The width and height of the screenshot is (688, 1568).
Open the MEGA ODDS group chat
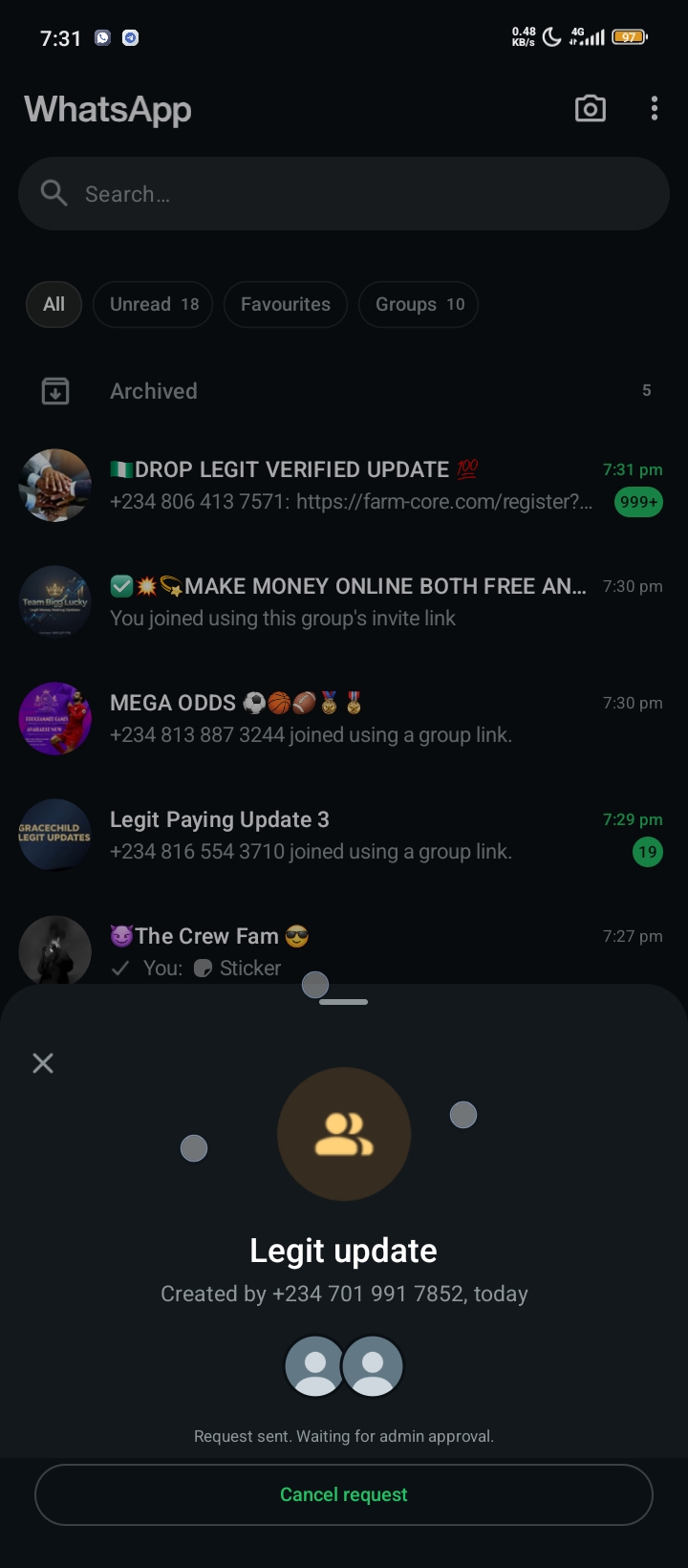click(x=344, y=719)
